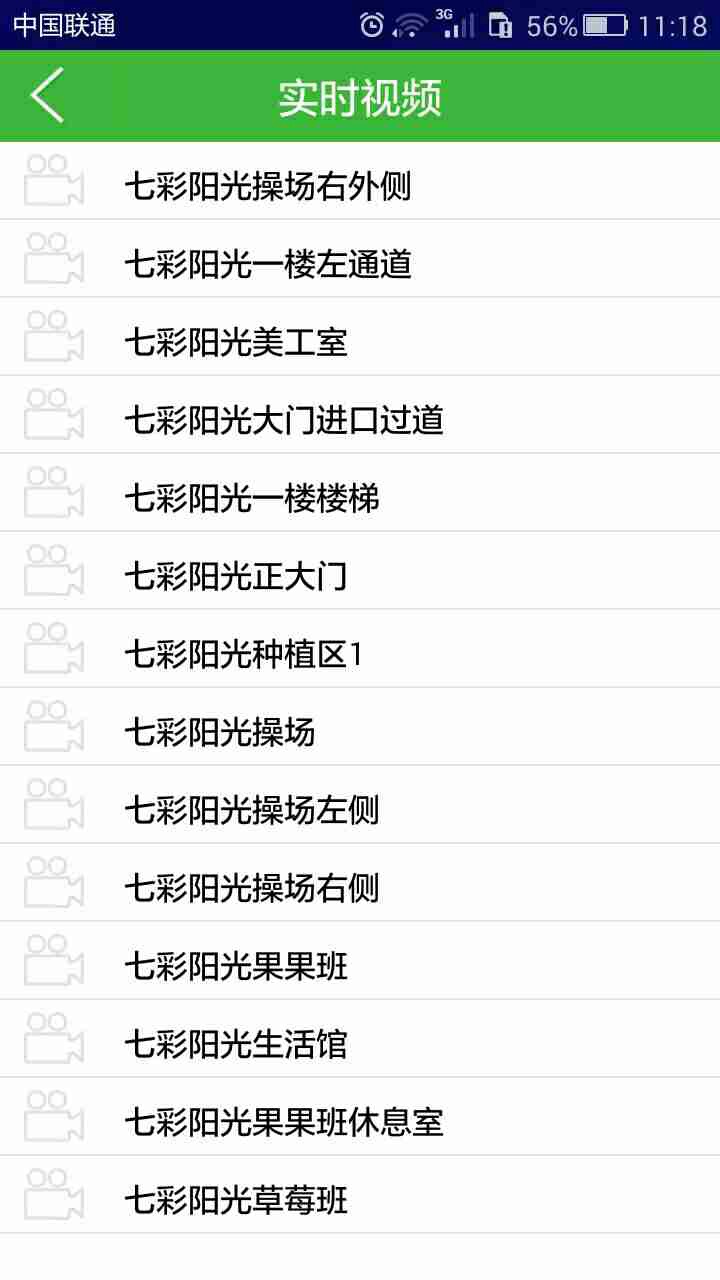Select 七彩阳光正大门 camera

360,571
